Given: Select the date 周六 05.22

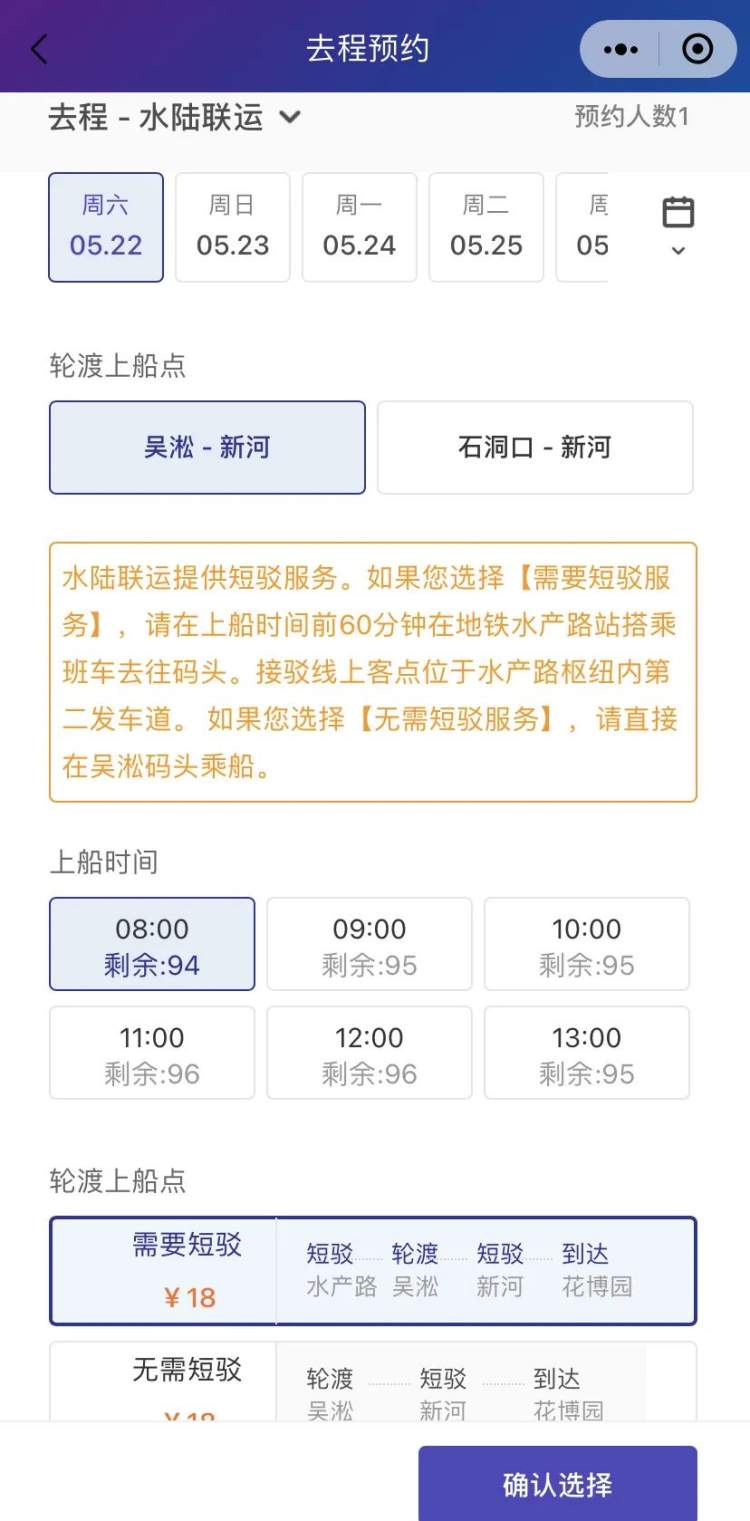Looking at the screenshot, I should (x=106, y=227).
